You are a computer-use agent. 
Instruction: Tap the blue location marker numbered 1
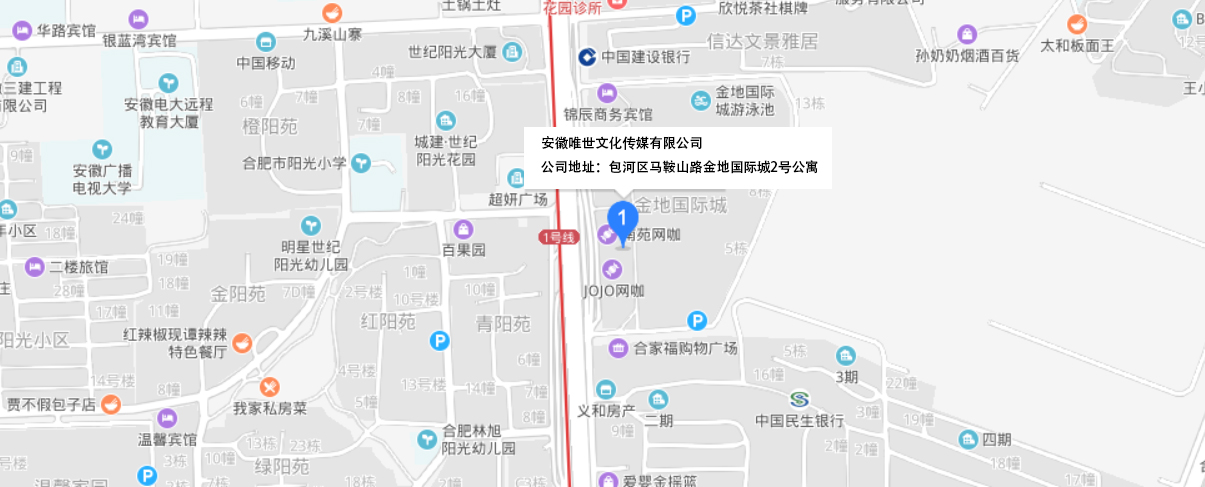coord(623,219)
